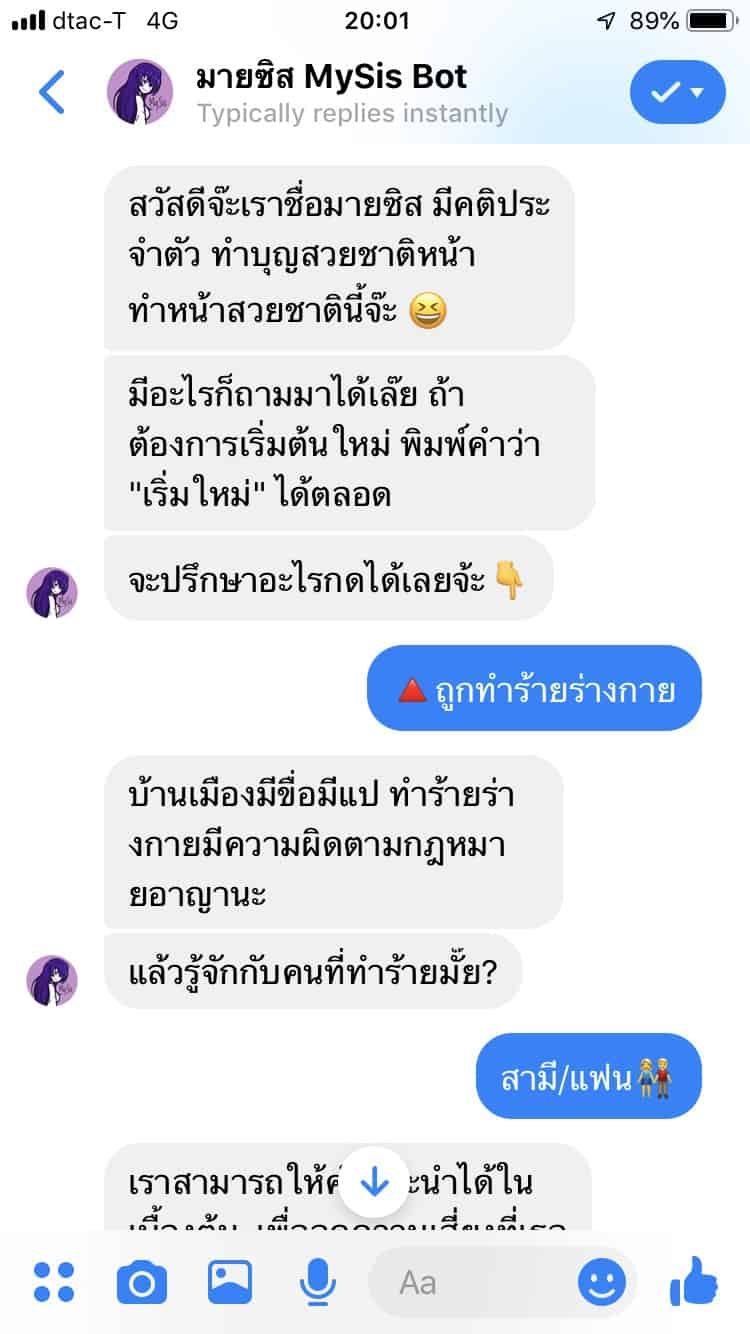Jump to latest message with down arrow
This screenshot has height=1334, width=750.
point(374,1184)
